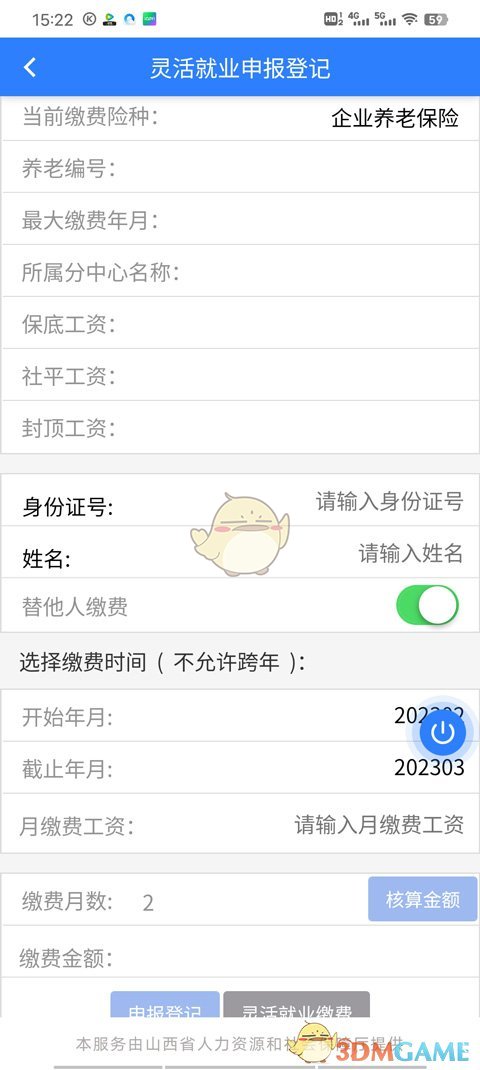Screen dimensions: 480x1070
Task: Select the 开始年月 start month picker
Action: click(x=240, y=716)
